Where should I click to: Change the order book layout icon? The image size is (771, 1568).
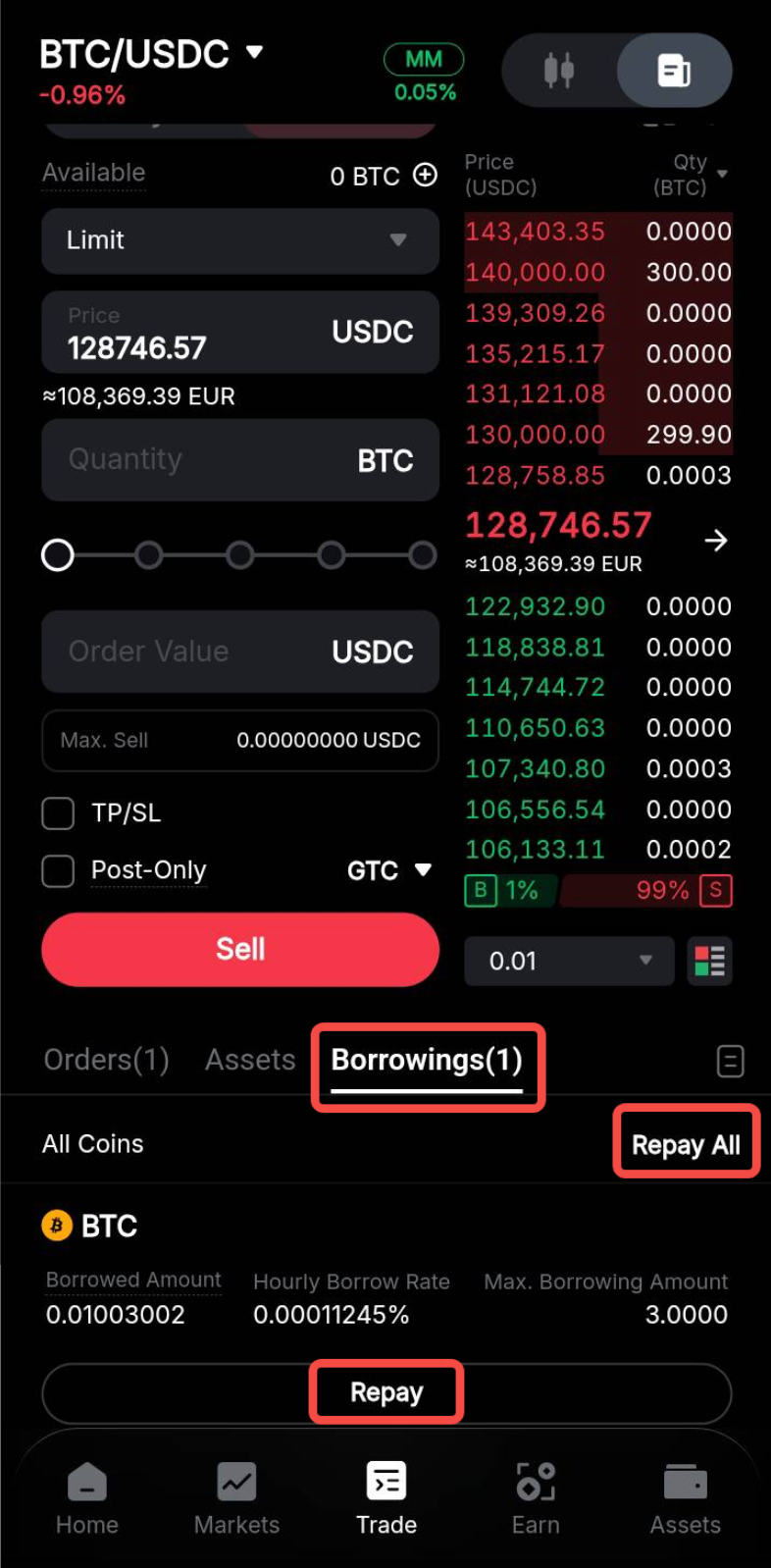(x=709, y=961)
